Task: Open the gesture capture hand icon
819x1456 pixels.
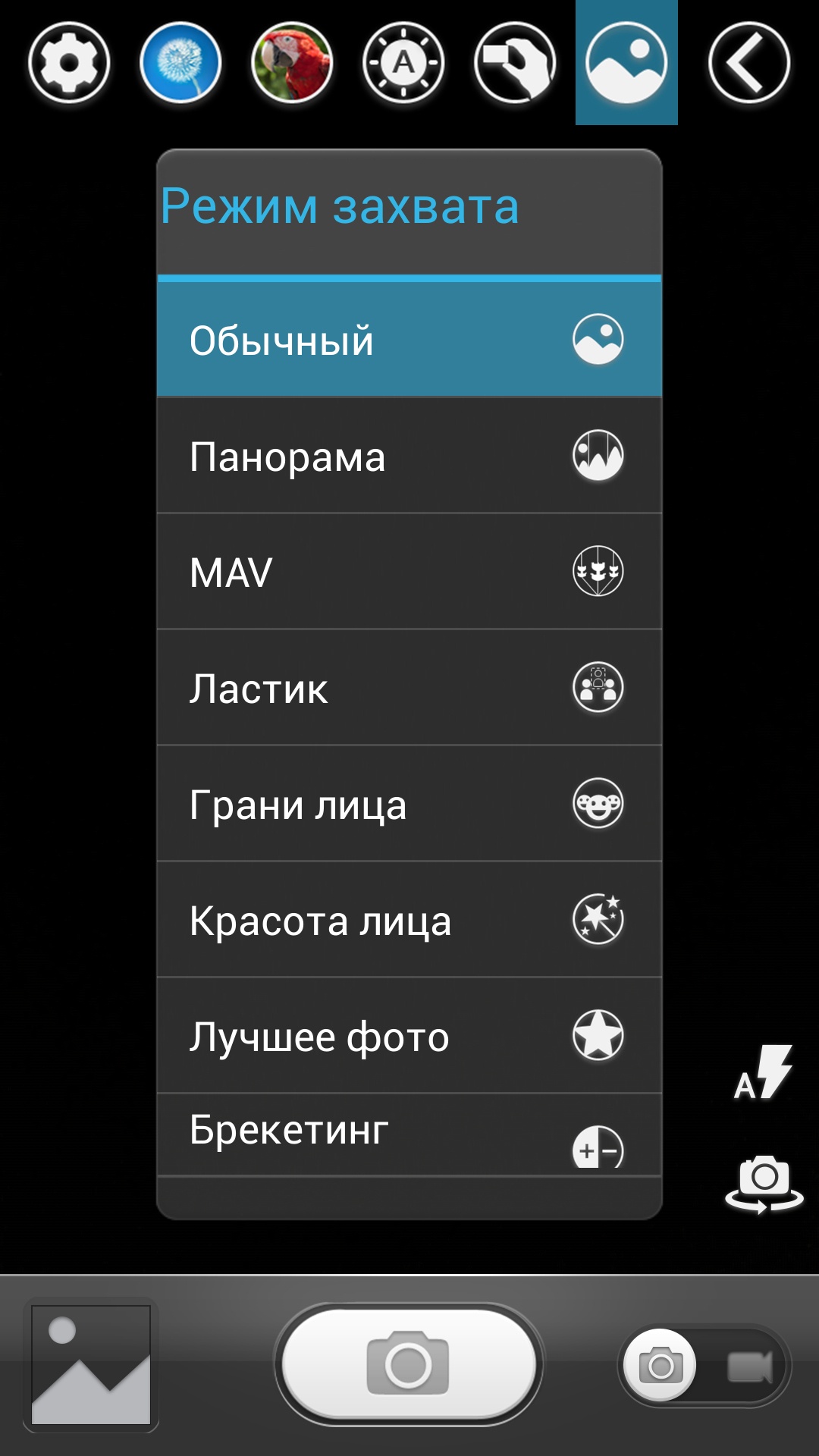Action: (x=515, y=62)
